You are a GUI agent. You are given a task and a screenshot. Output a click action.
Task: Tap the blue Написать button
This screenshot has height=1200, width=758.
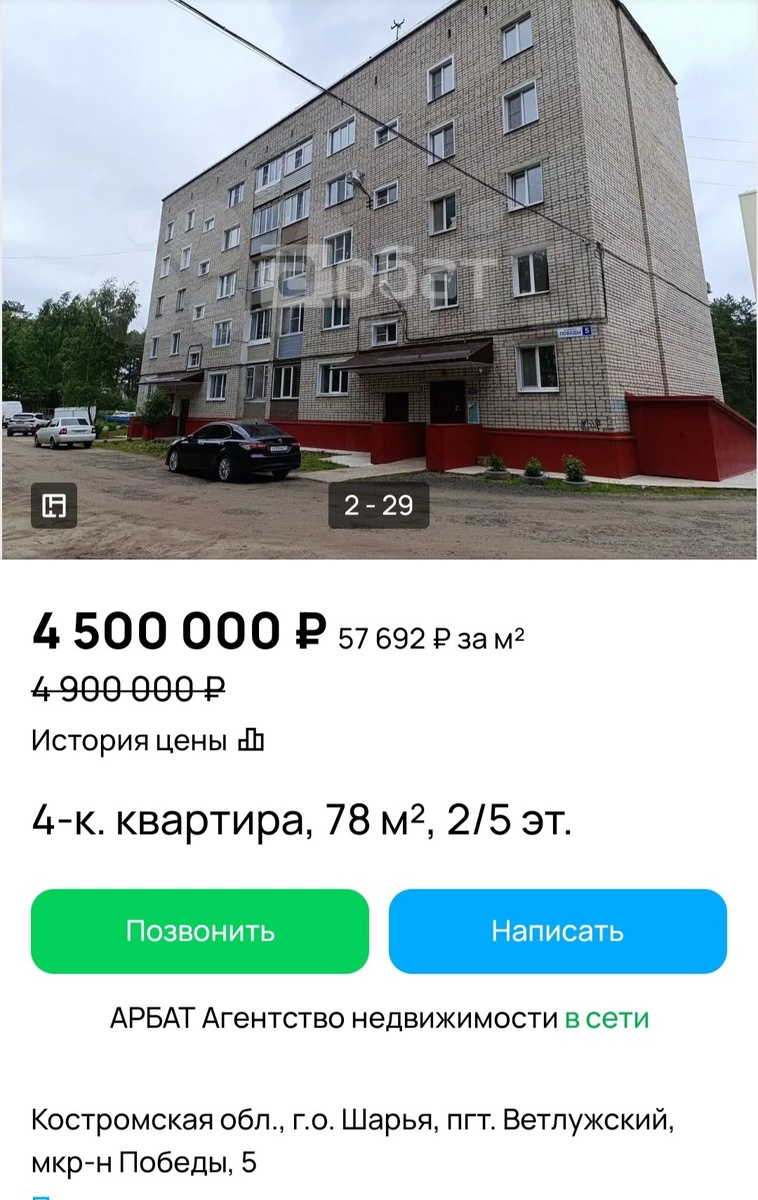click(x=557, y=931)
